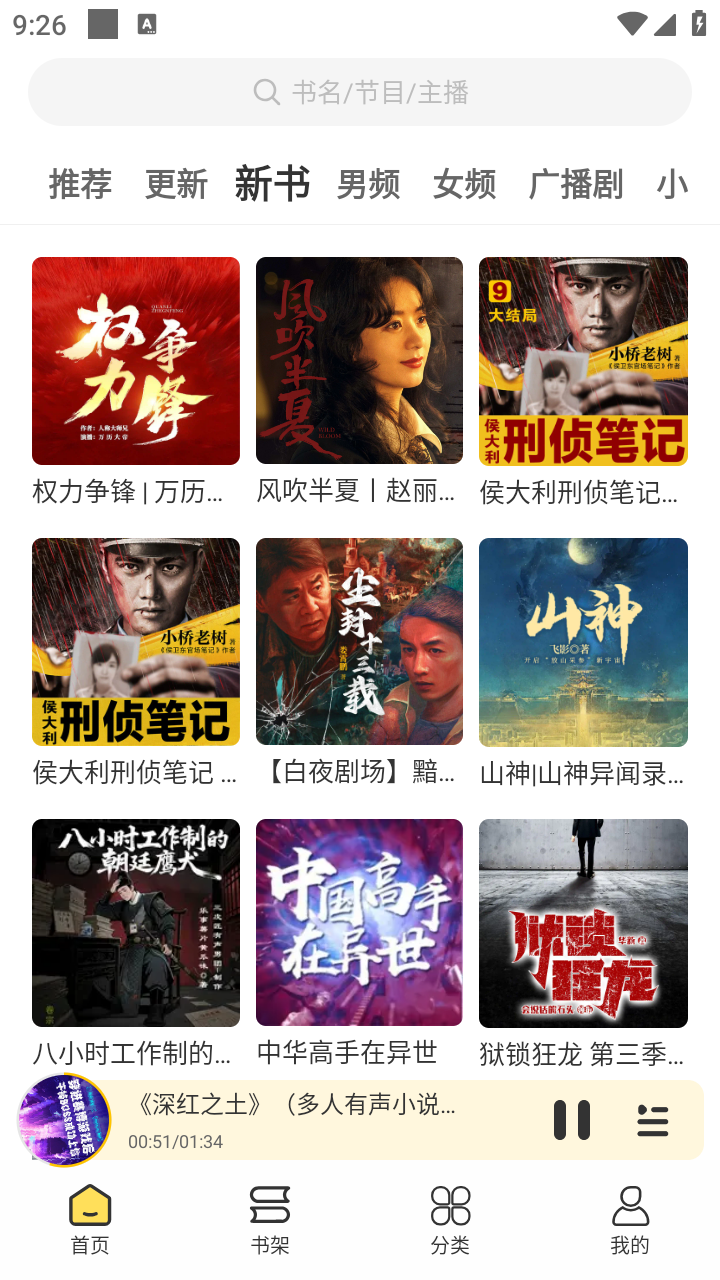Select the 新书 tab
This screenshot has width=720, height=1280.
tap(272, 183)
